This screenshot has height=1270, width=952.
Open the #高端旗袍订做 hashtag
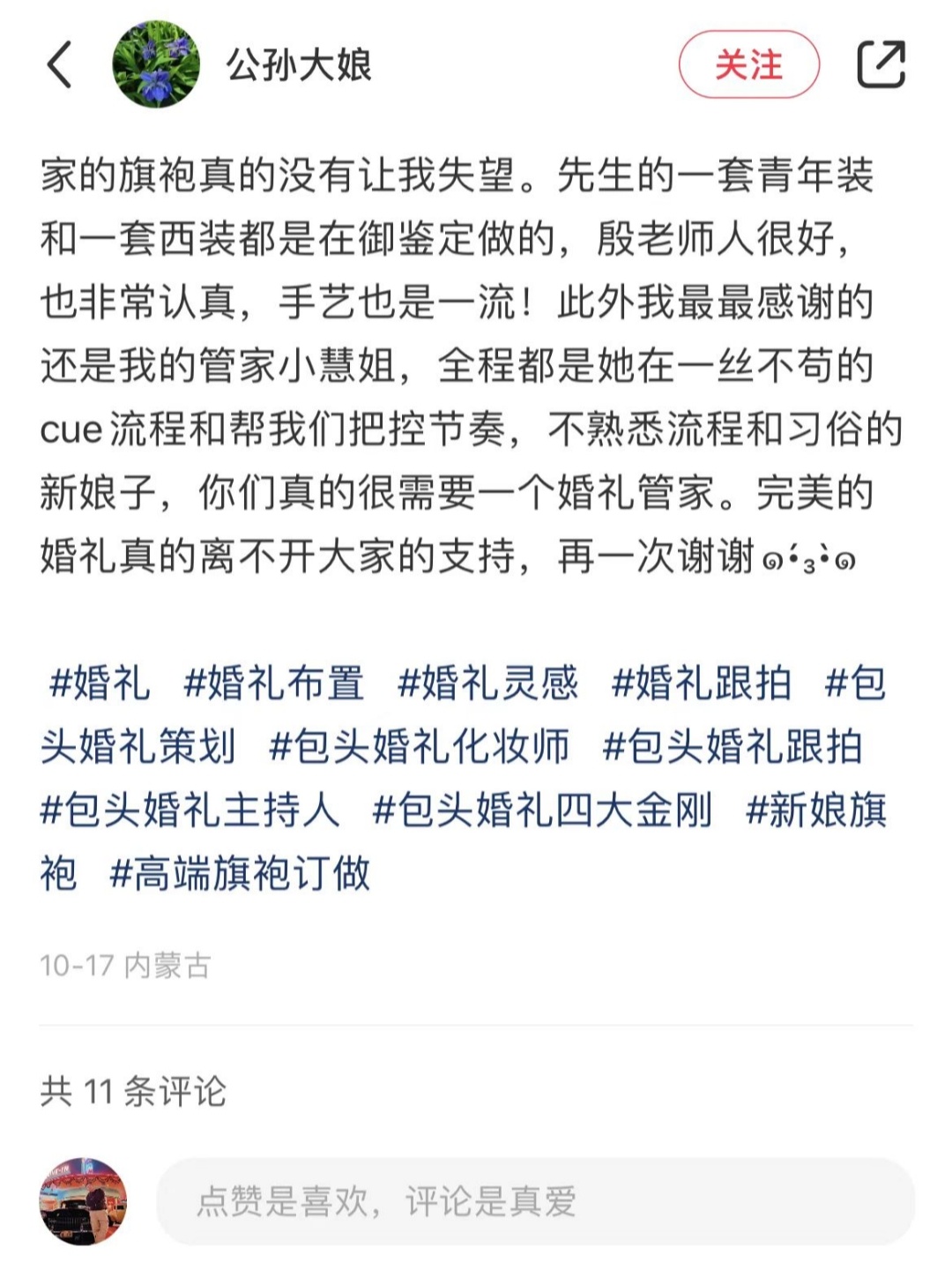[240, 874]
